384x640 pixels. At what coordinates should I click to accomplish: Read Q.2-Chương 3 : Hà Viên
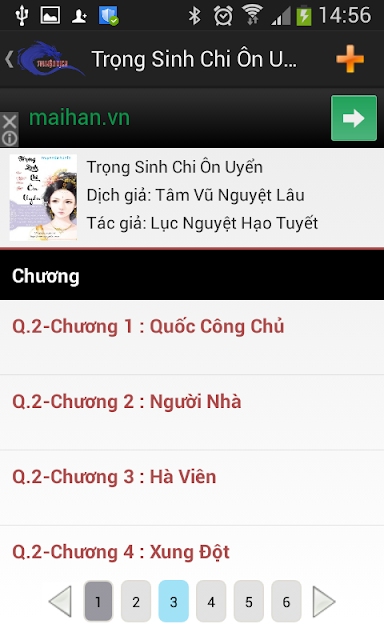point(192,488)
